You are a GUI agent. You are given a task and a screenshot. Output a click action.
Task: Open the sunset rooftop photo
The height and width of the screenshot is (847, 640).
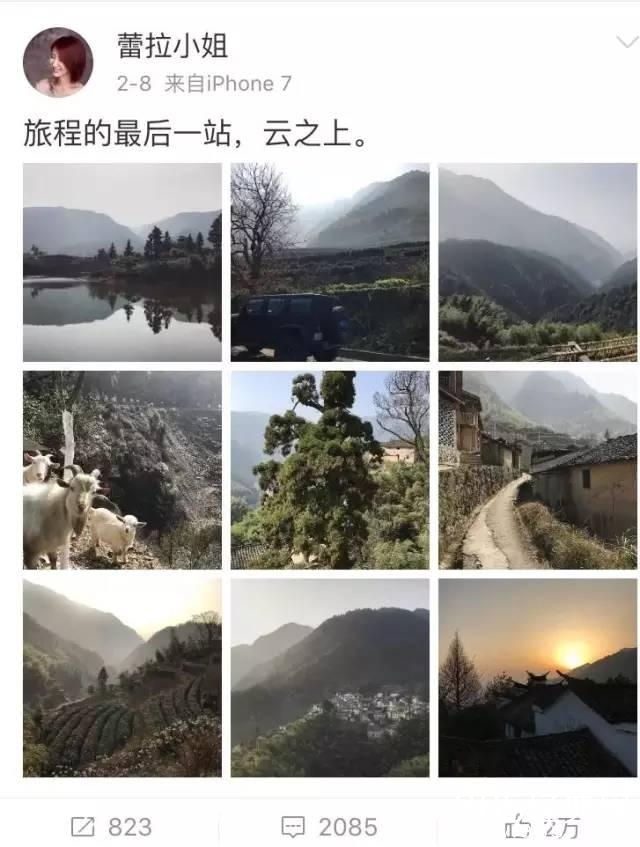[537, 677]
